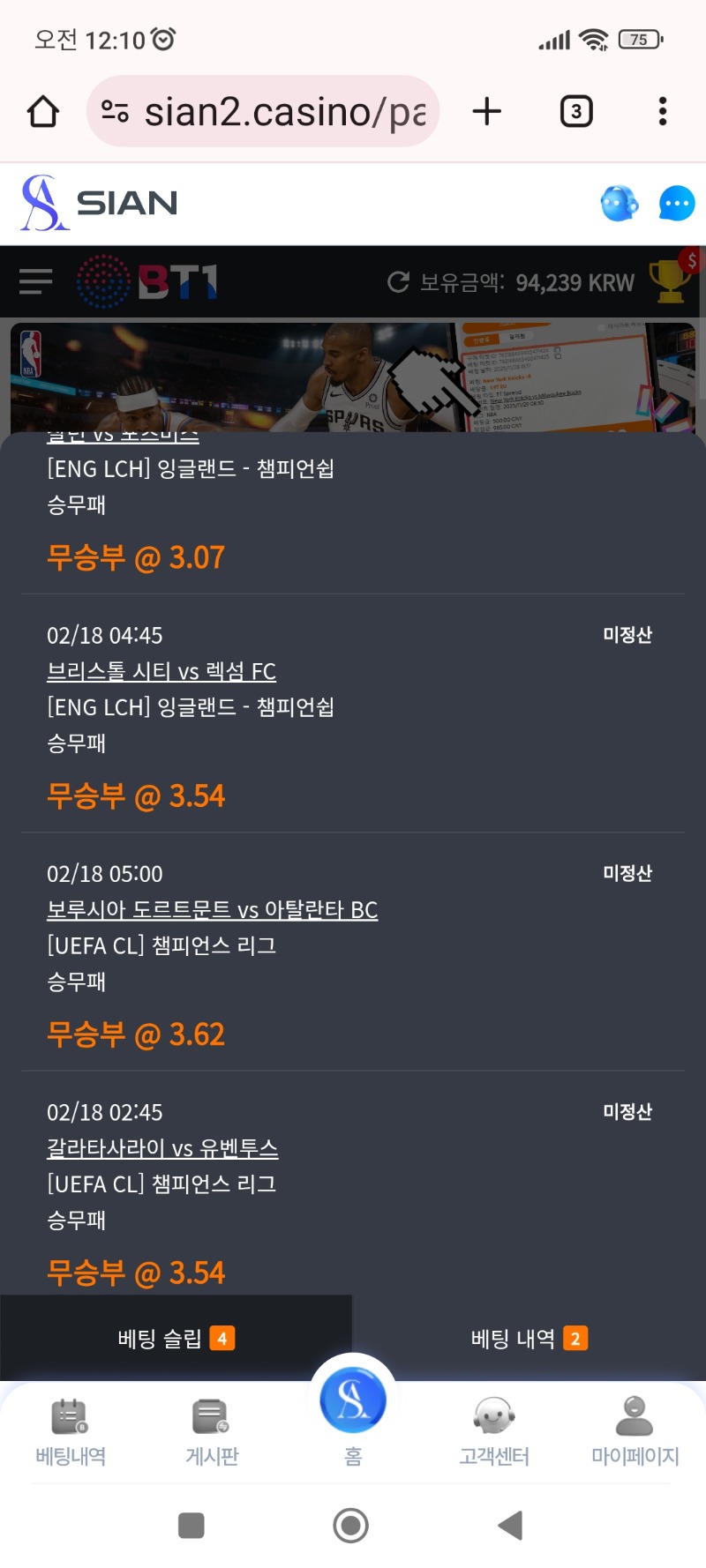This screenshot has height=1568, width=706.
Task: Tap the sian2.casino address bar
Action: (265, 112)
